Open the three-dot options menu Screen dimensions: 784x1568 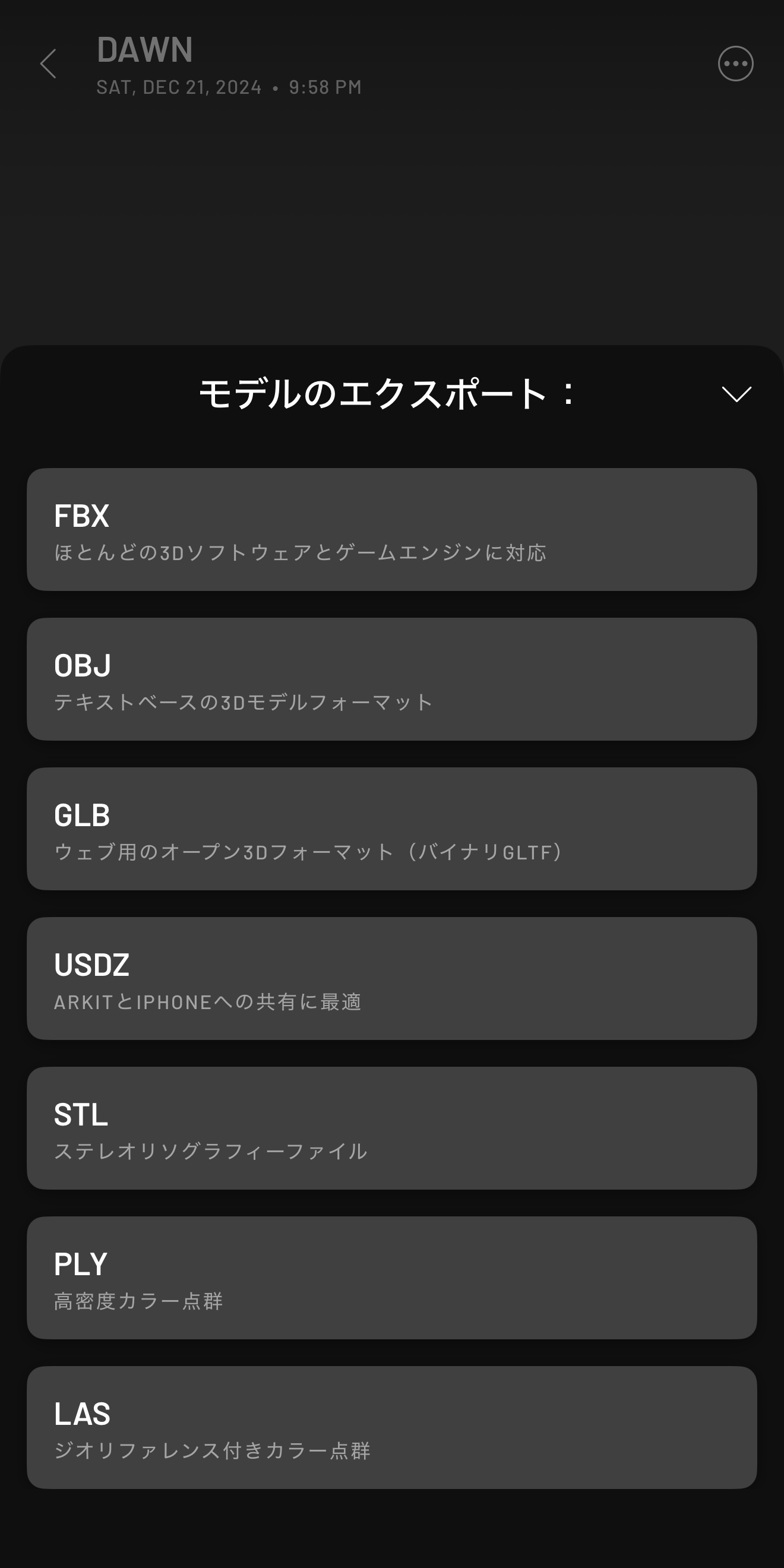coord(735,63)
